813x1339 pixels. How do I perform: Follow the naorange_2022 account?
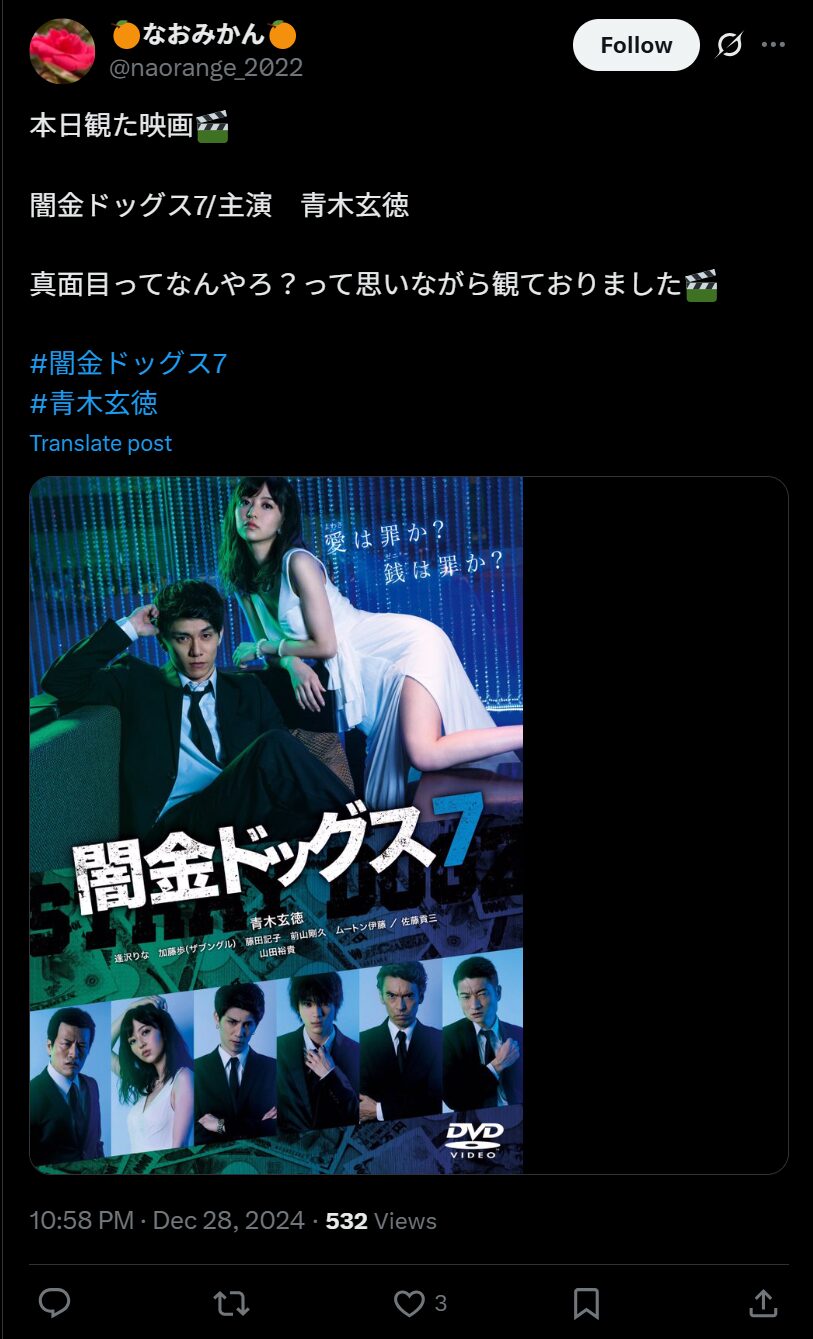635,45
